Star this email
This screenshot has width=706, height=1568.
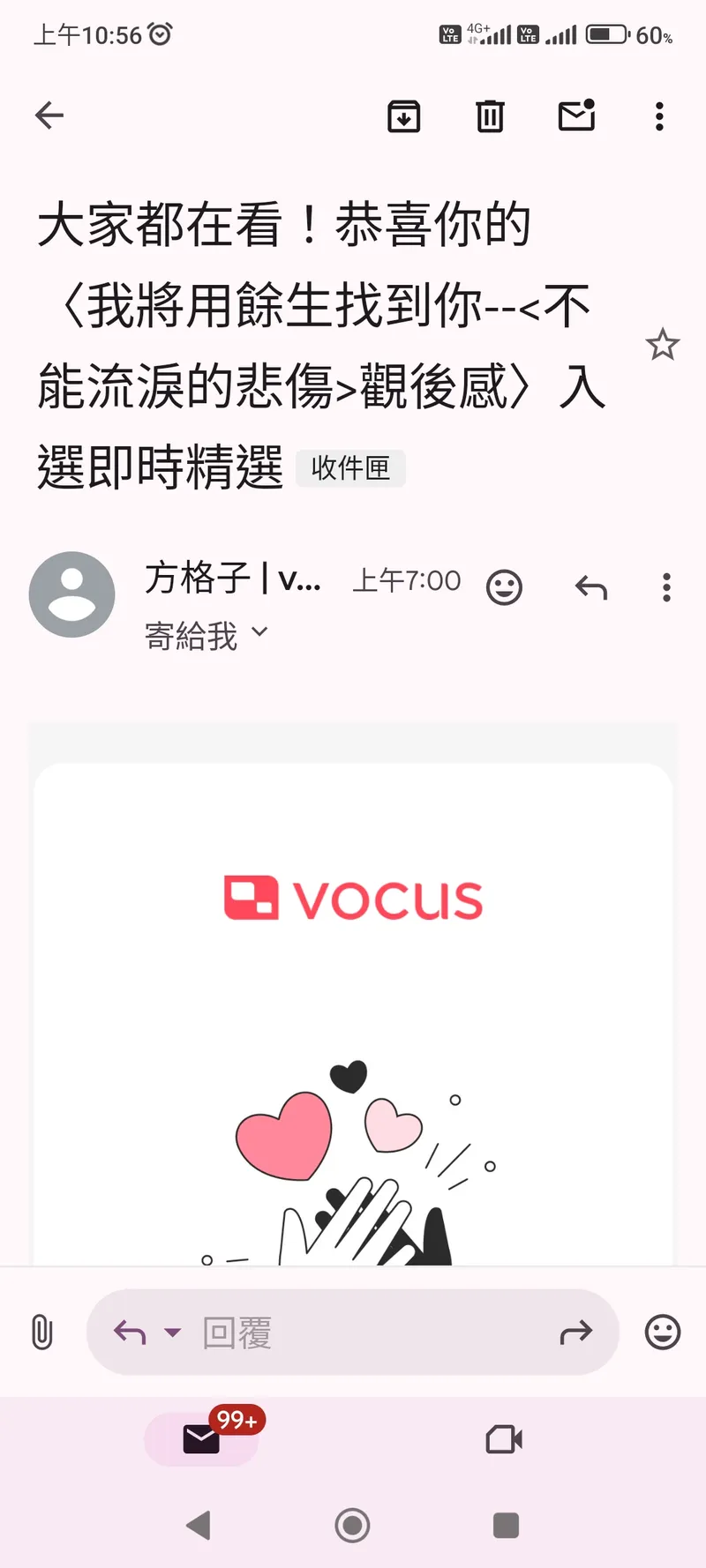point(663,346)
